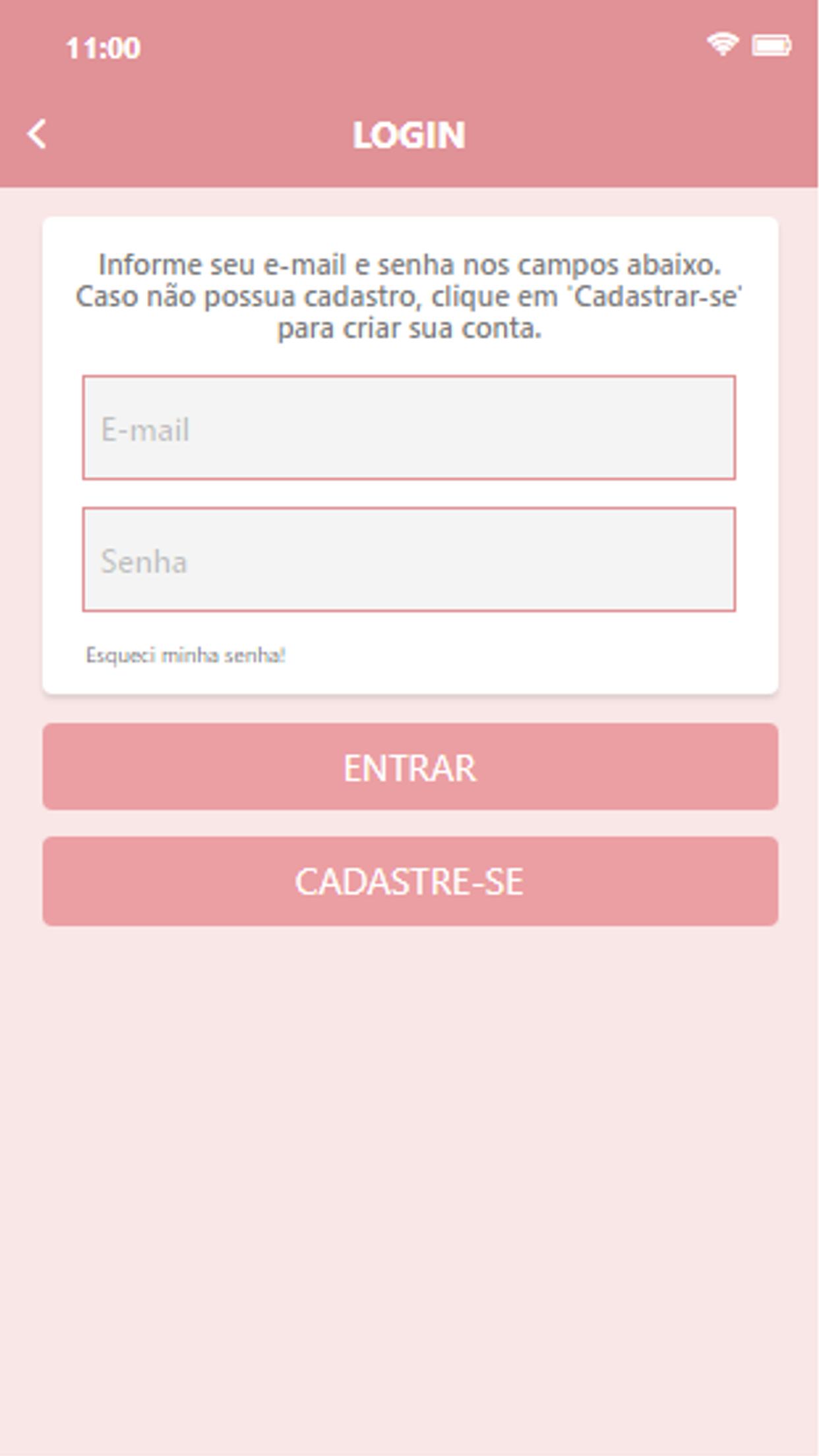The image size is (819, 1456).
Task: Choose CADASTRE-SE to create an account
Action: click(410, 881)
